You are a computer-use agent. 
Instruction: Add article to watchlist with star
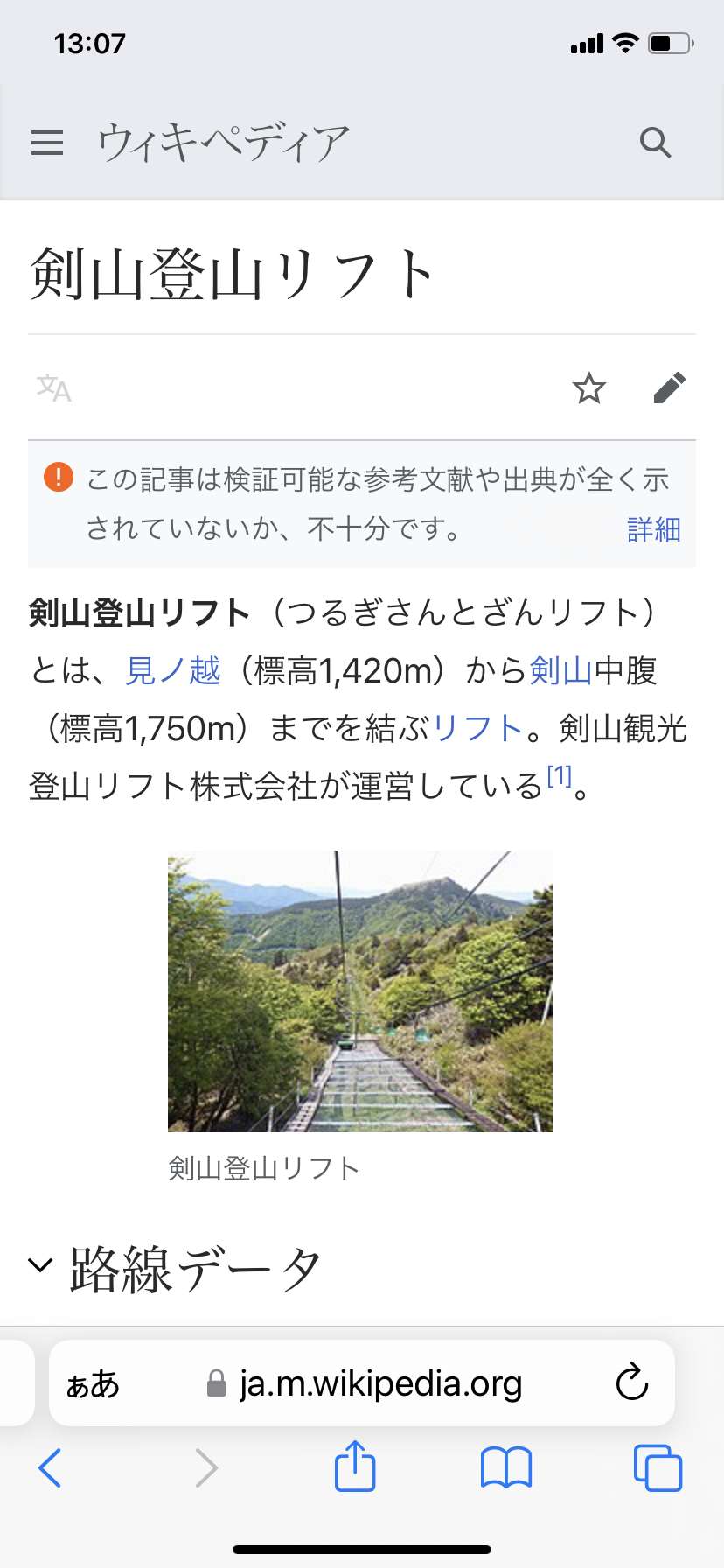(589, 388)
